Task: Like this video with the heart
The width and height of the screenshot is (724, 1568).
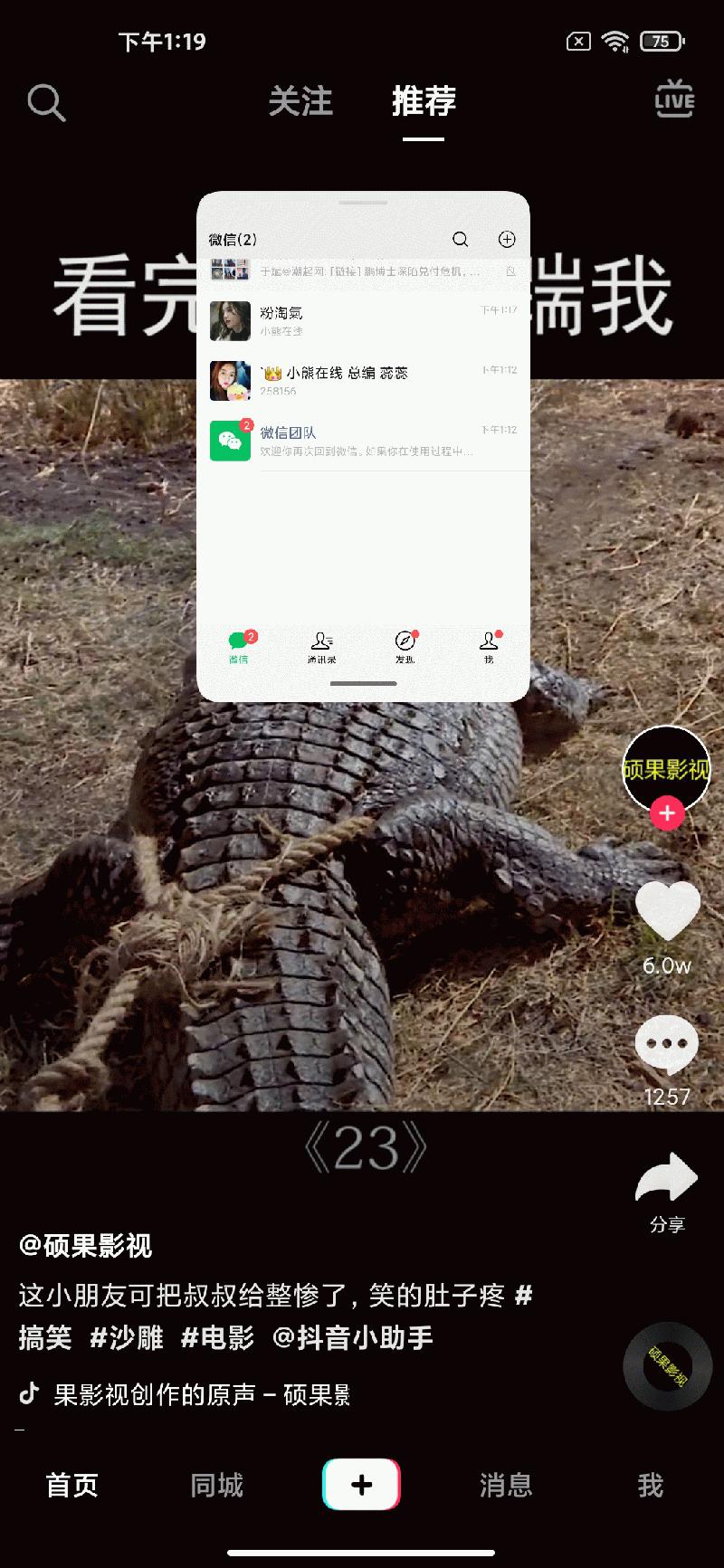Action: (x=667, y=911)
